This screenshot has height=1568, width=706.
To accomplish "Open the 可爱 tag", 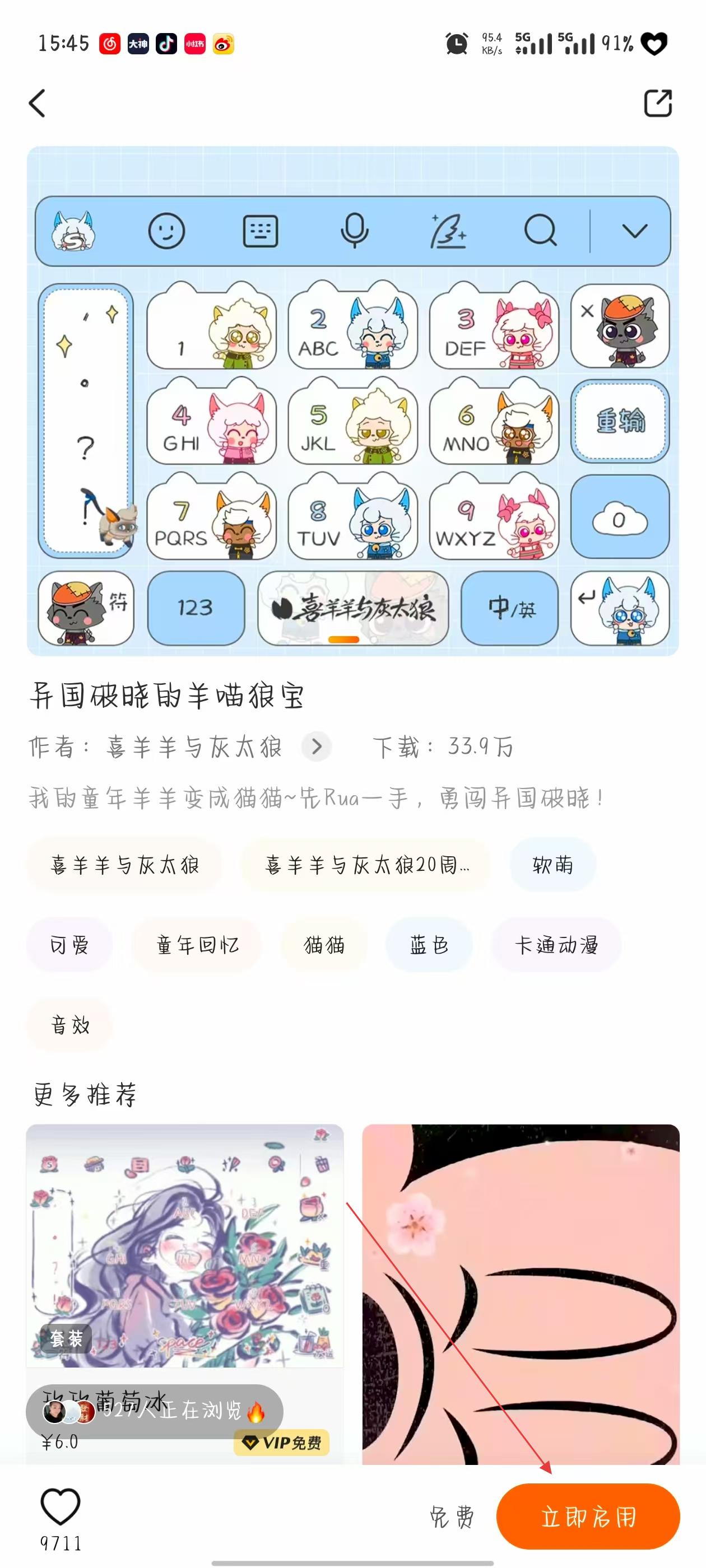I will (x=69, y=945).
